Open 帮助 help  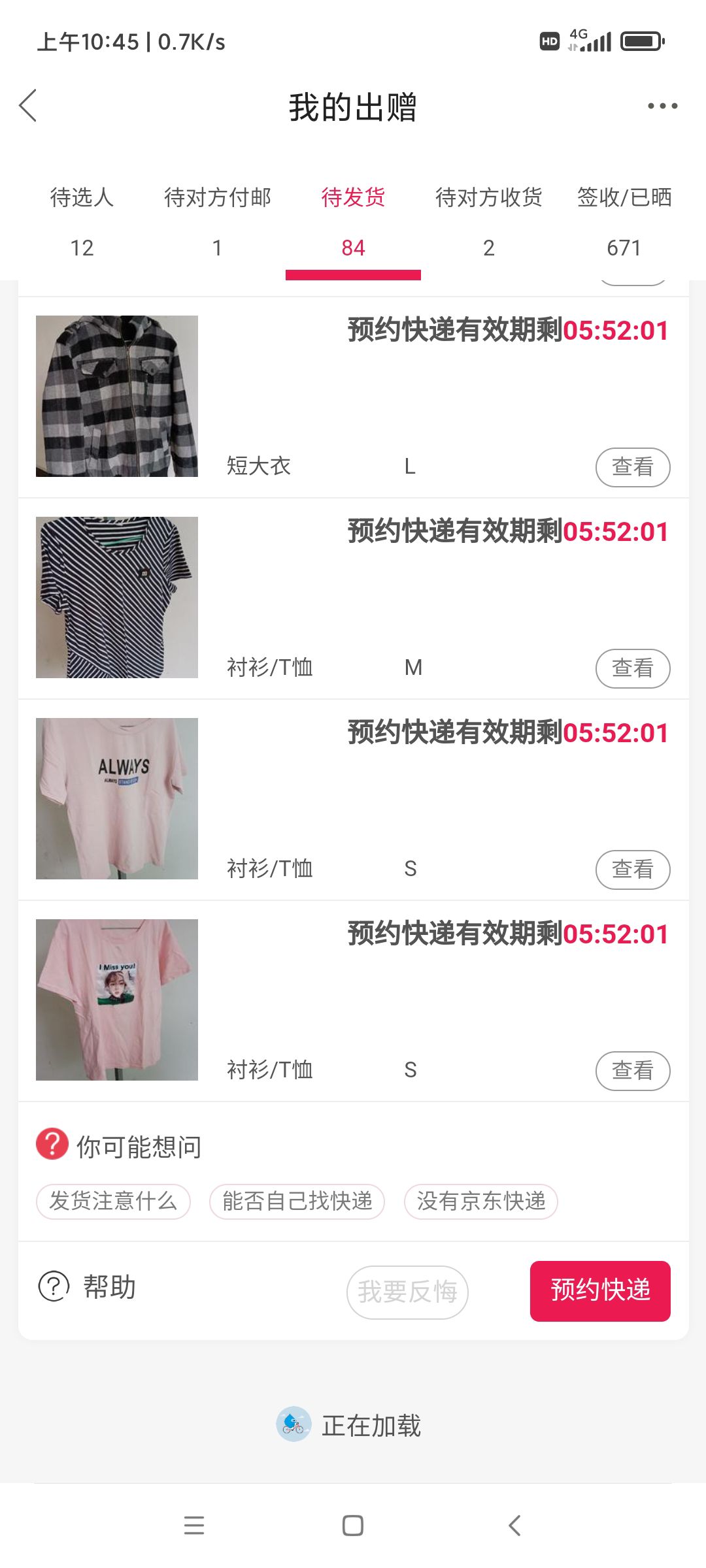(x=87, y=1287)
